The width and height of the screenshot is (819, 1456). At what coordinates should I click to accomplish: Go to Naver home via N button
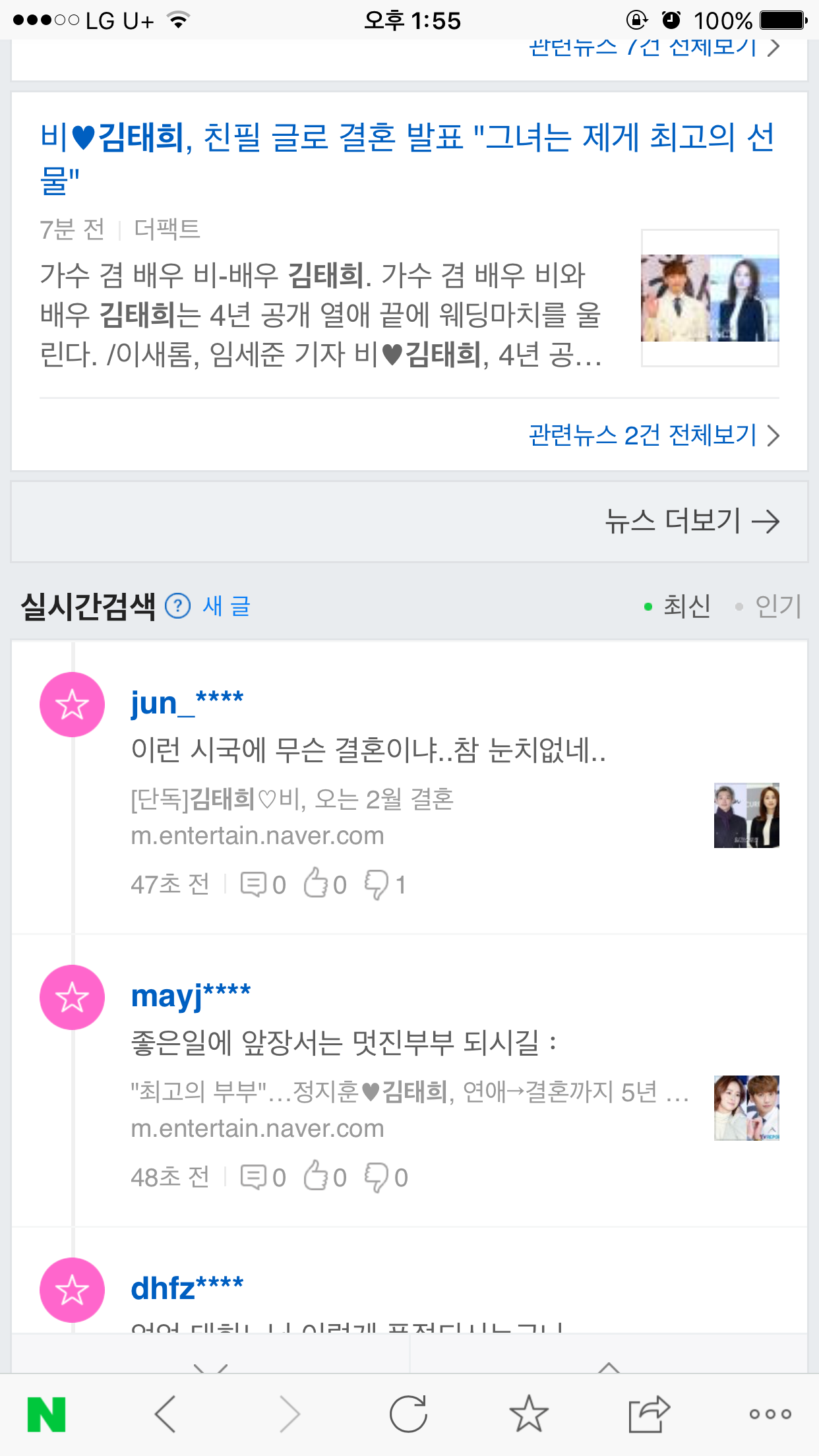click(46, 1414)
